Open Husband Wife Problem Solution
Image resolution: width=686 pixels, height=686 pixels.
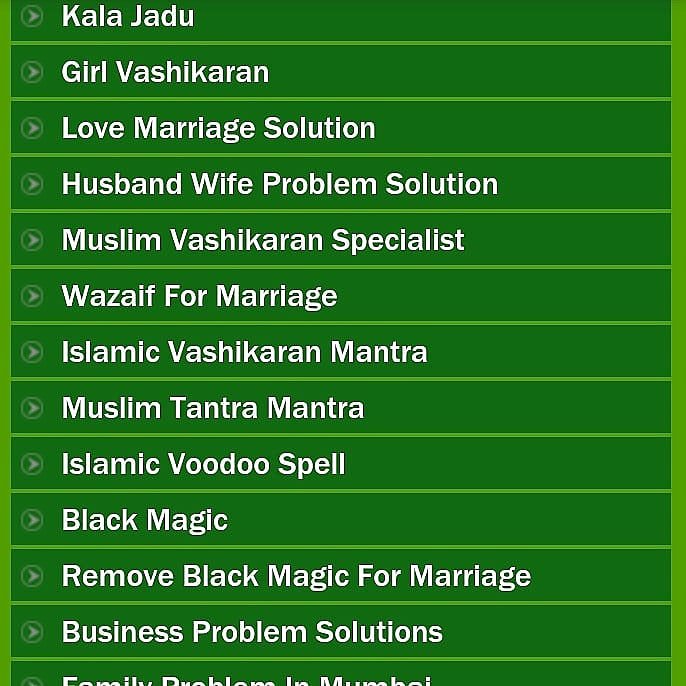[279, 184]
